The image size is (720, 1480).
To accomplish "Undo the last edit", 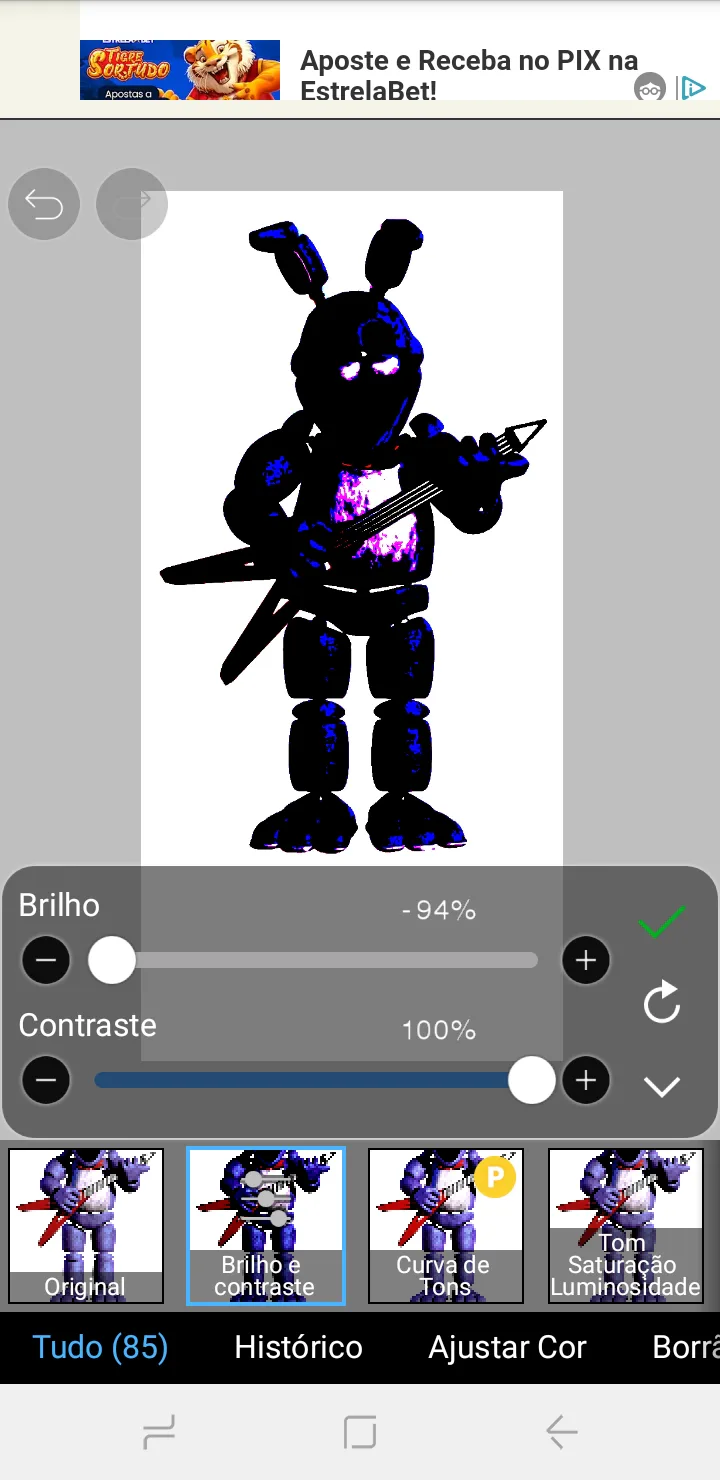I will coord(44,205).
